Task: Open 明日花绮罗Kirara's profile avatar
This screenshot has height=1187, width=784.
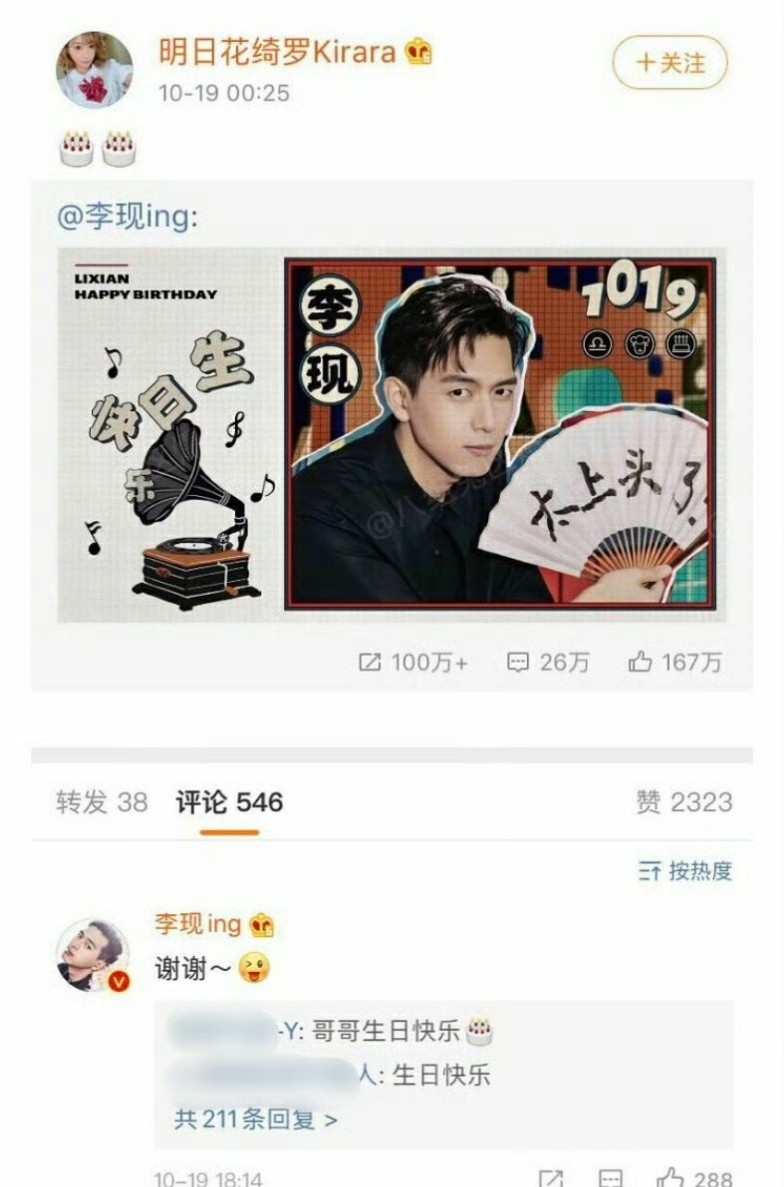Action: coord(95,70)
